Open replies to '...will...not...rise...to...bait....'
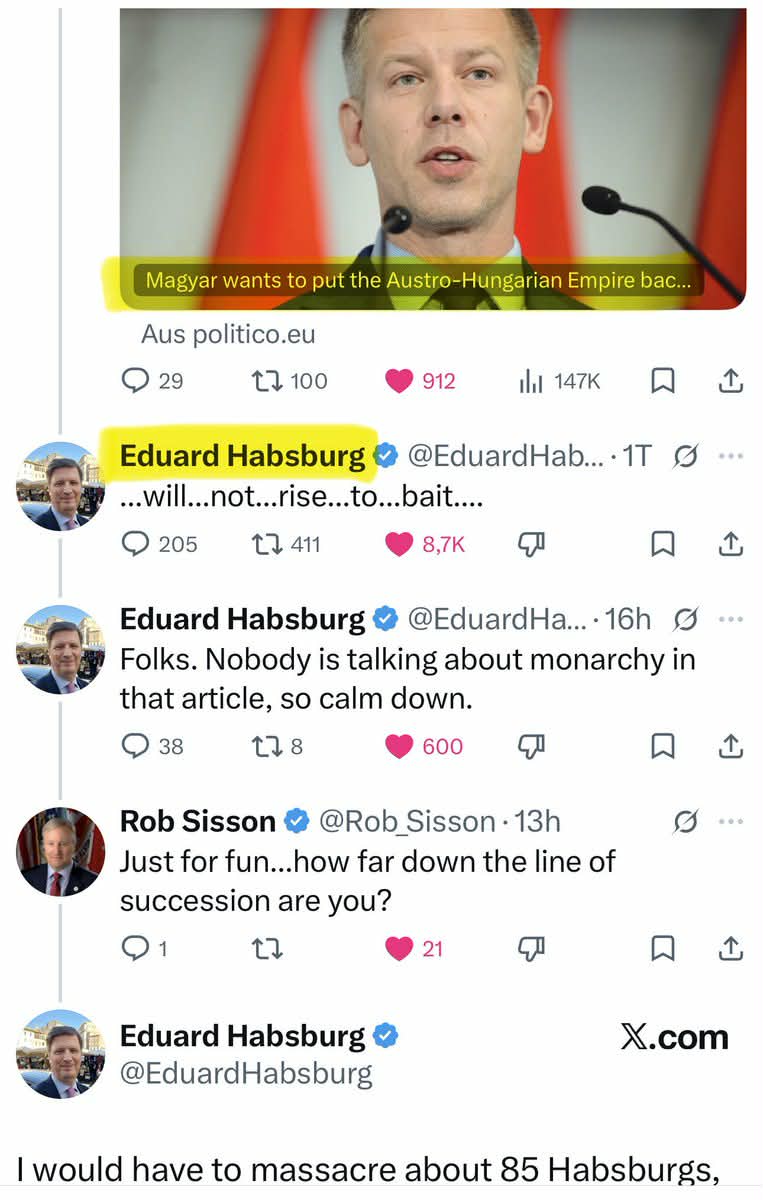The height and width of the screenshot is (1200, 763). coord(134,544)
